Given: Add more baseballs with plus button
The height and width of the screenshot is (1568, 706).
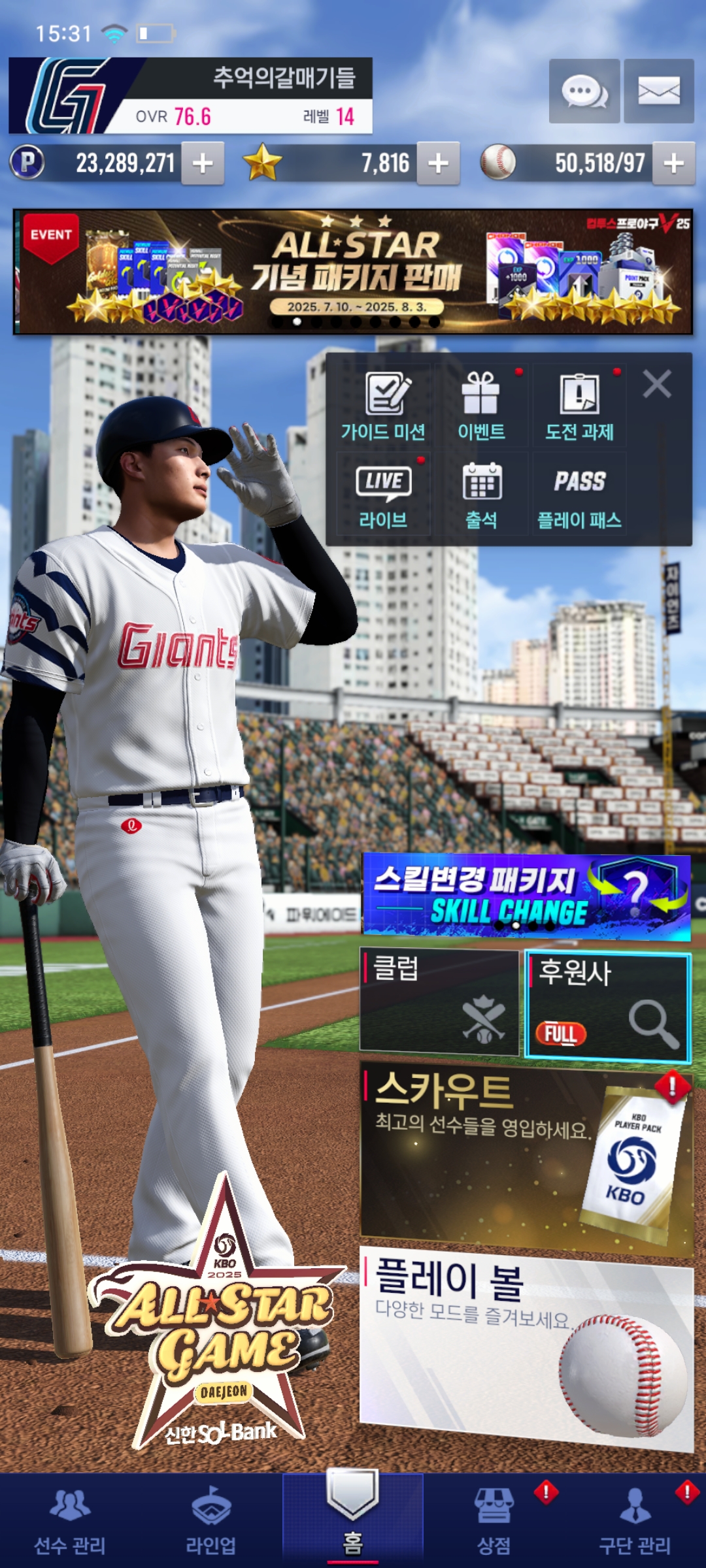Looking at the screenshot, I should tap(673, 163).
